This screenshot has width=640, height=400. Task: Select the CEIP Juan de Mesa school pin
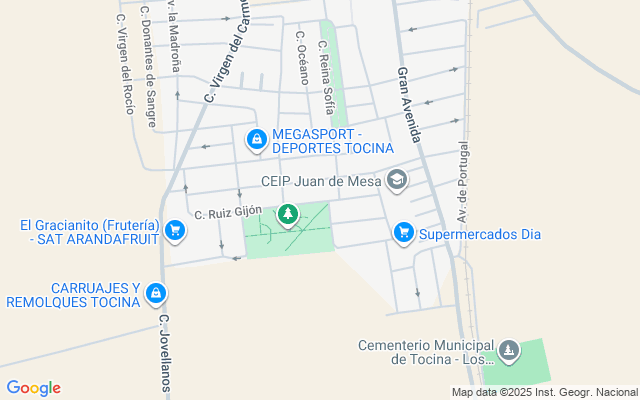click(397, 180)
